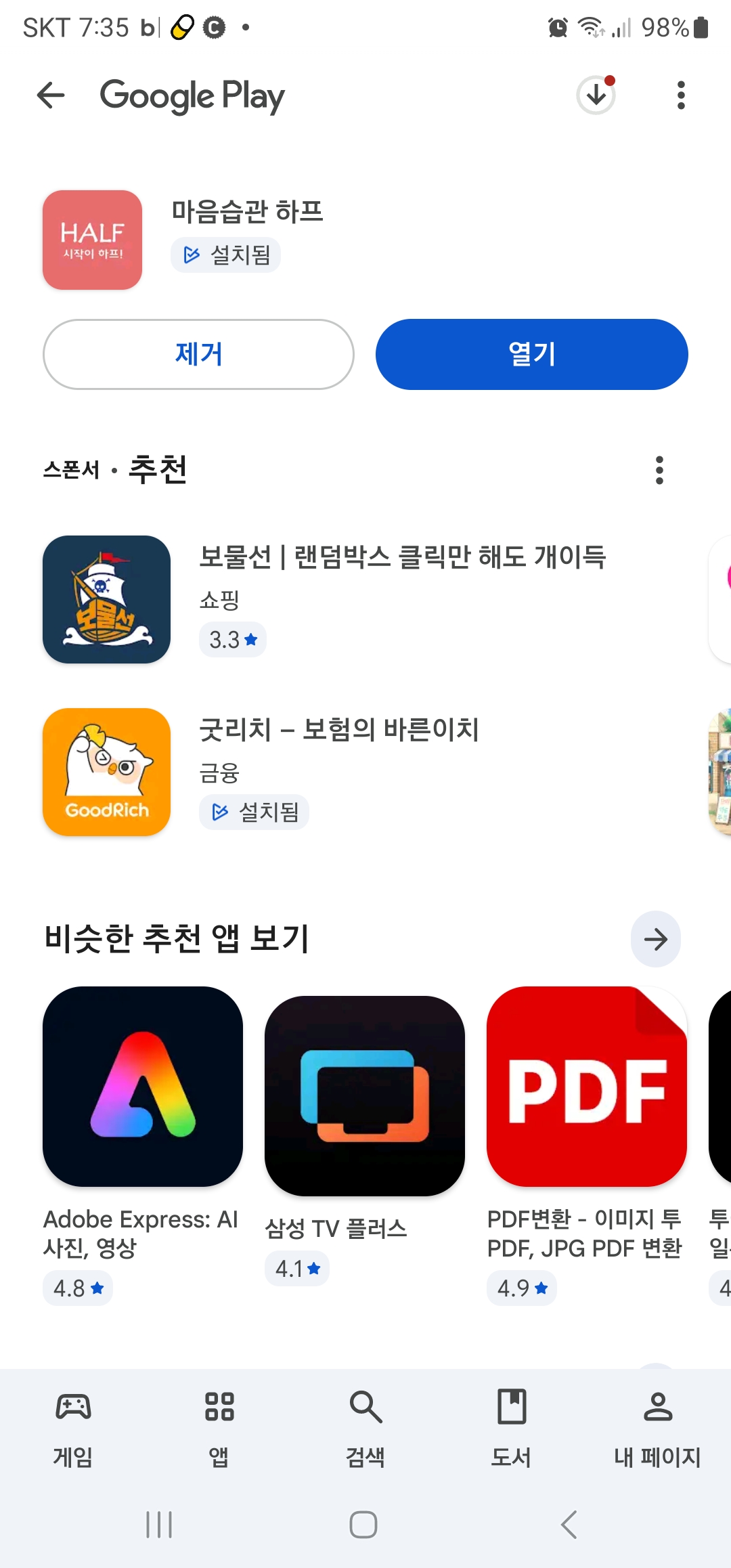This screenshot has width=731, height=1568.
Task: Open the sponsored 추천 section options menu
Action: [659, 470]
